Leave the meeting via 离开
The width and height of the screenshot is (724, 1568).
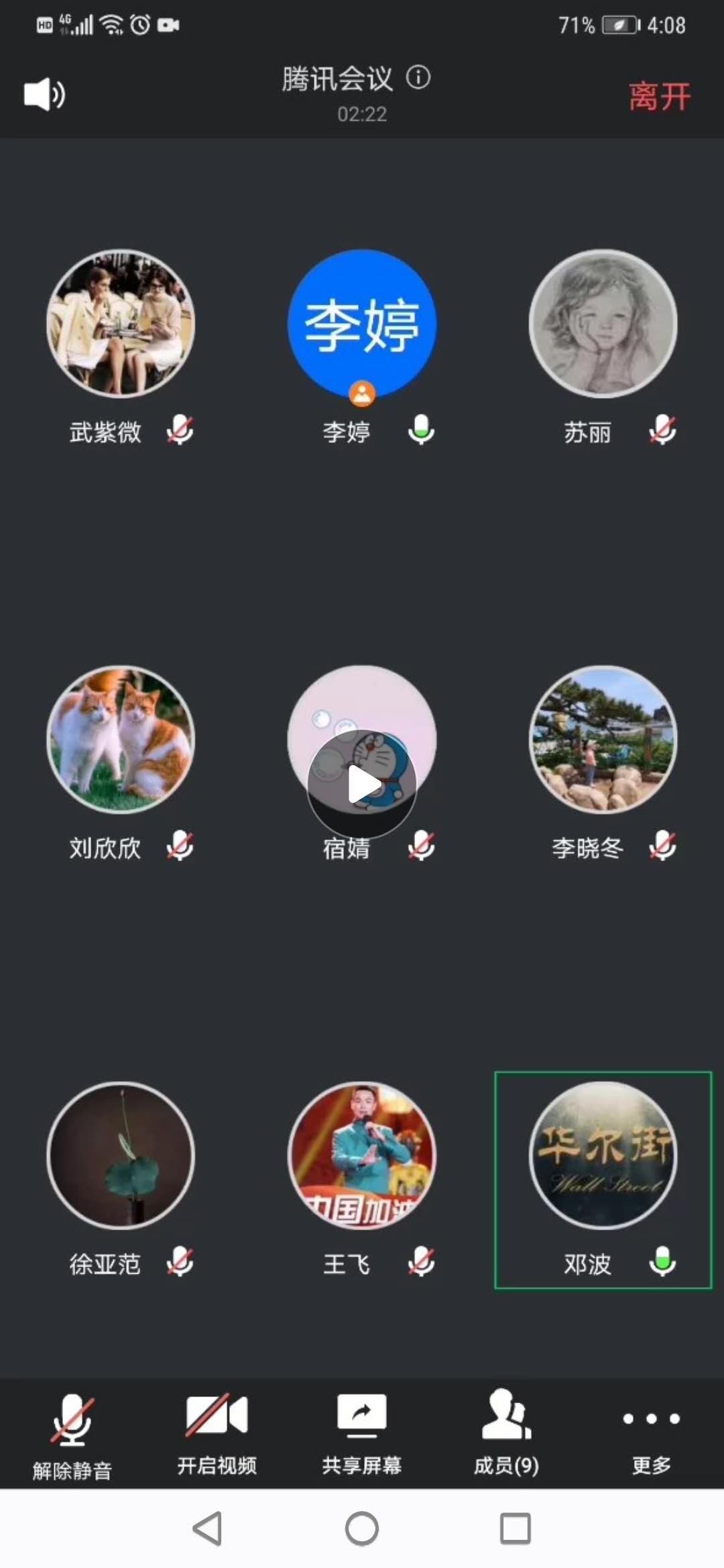pyautogui.click(x=659, y=96)
